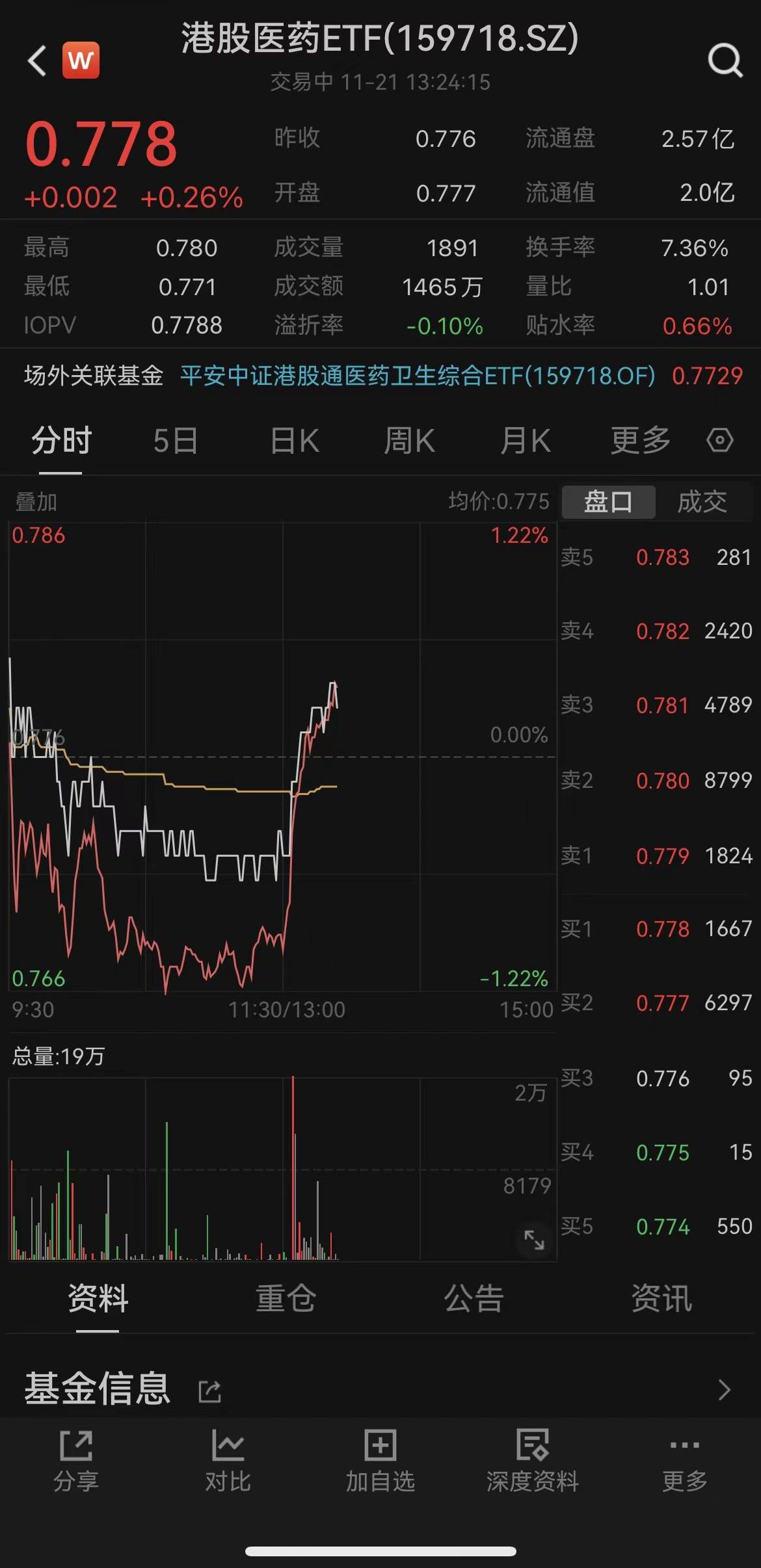The height and width of the screenshot is (1568, 761).
Task: Tap the 卖1 price level 0.779
Action: (x=663, y=857)
